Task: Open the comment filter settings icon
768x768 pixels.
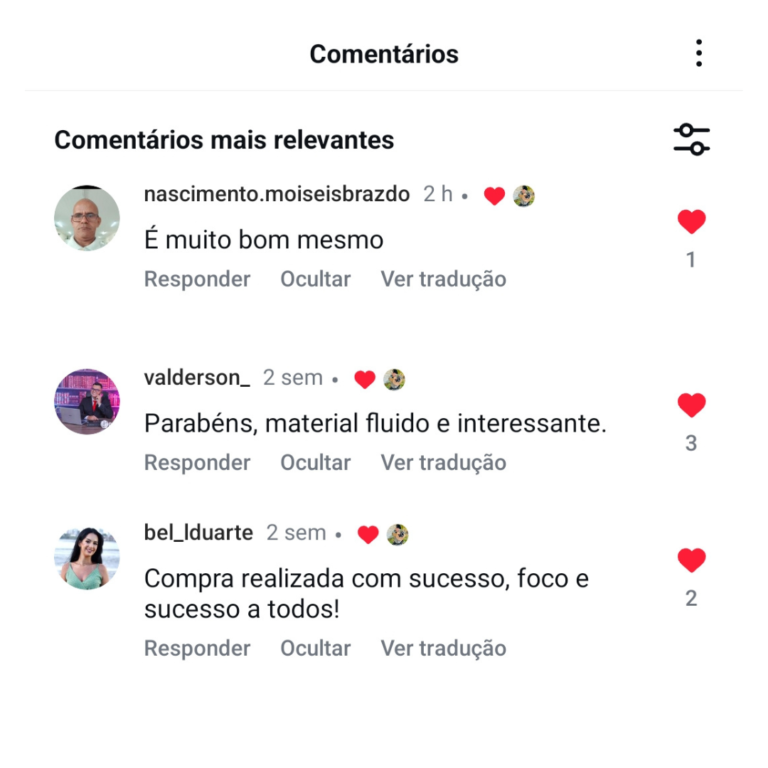Action: [691, 139]
